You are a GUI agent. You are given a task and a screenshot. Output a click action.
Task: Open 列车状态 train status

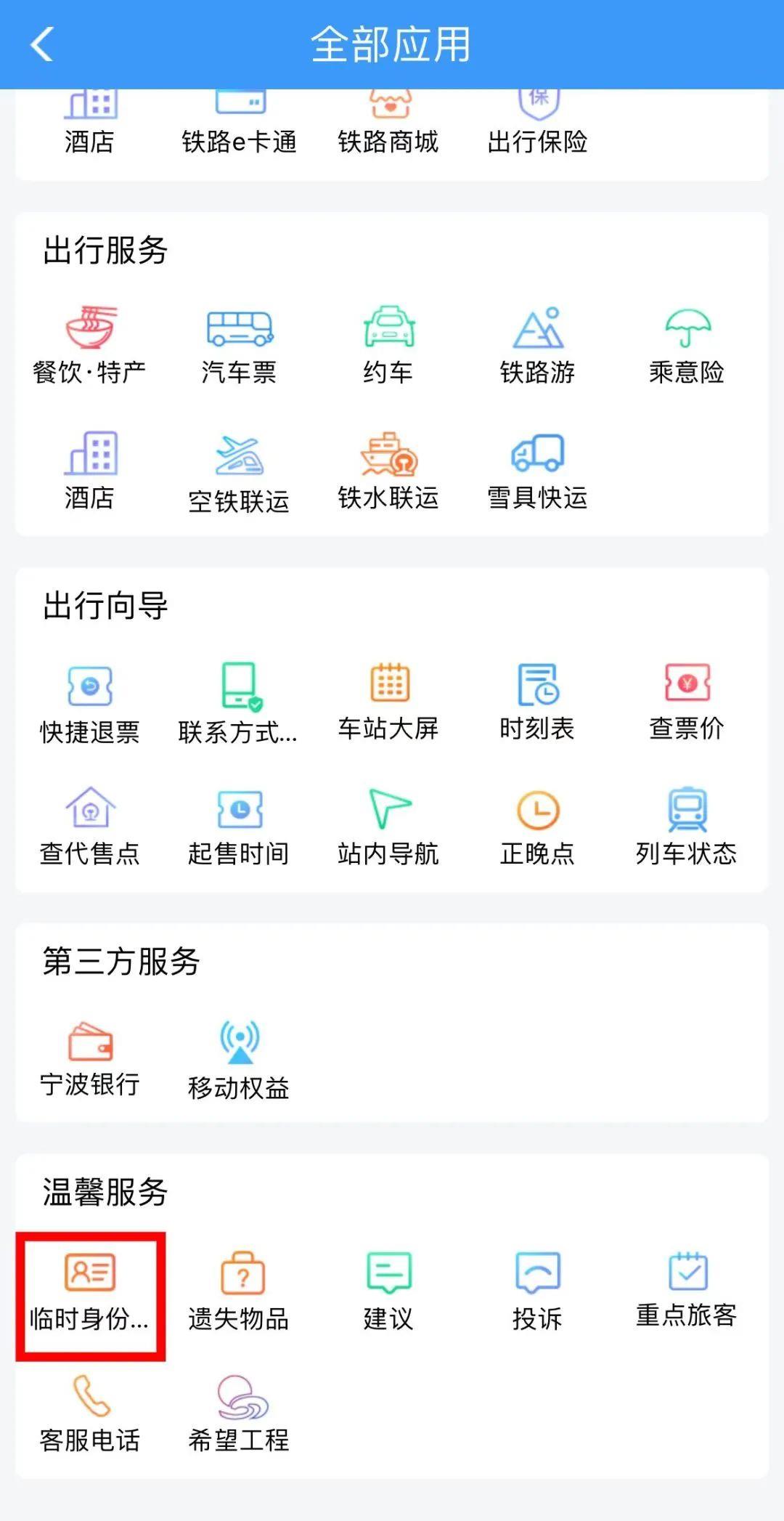tap(687, 827)
